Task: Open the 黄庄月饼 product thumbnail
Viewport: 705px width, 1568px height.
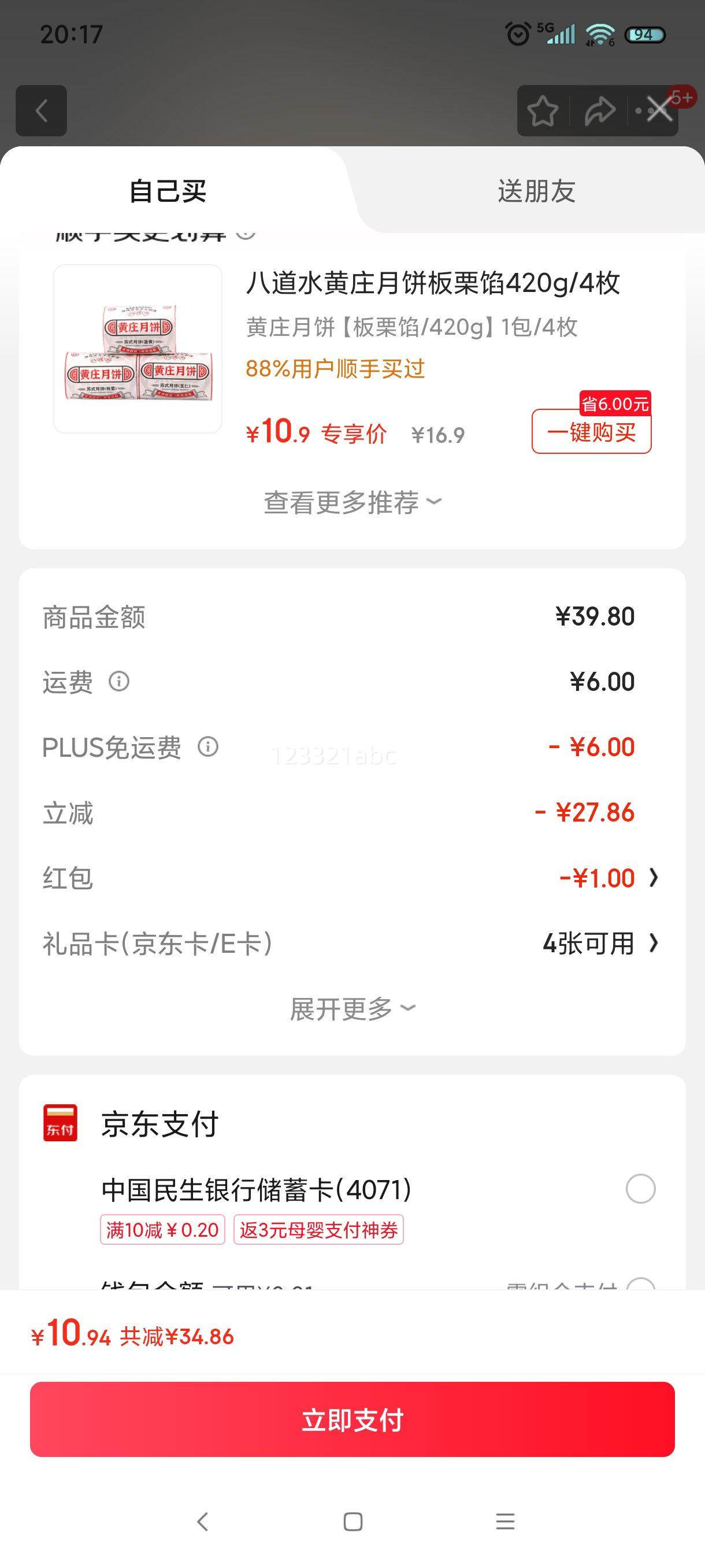Action: coord(138,349)
